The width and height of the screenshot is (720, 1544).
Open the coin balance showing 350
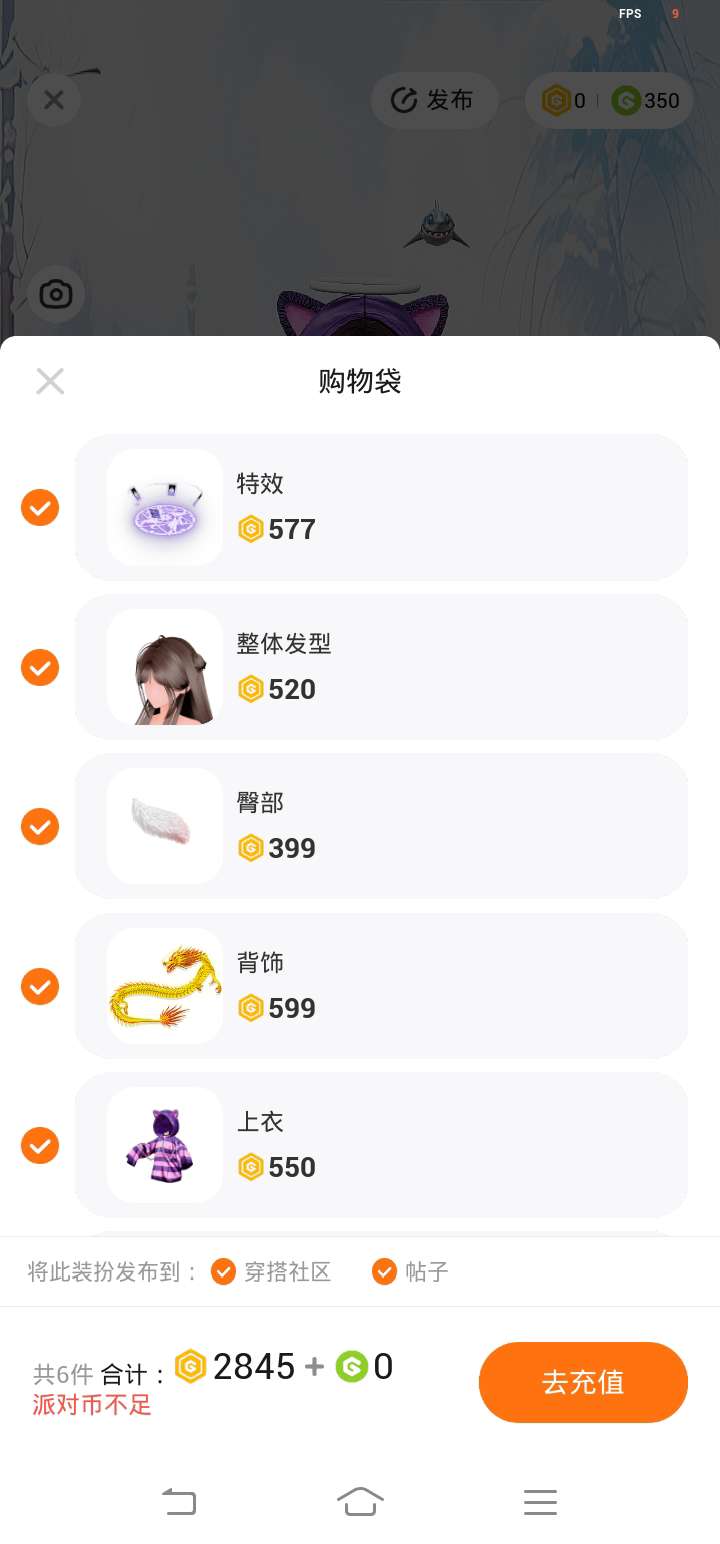pos(646,100)
